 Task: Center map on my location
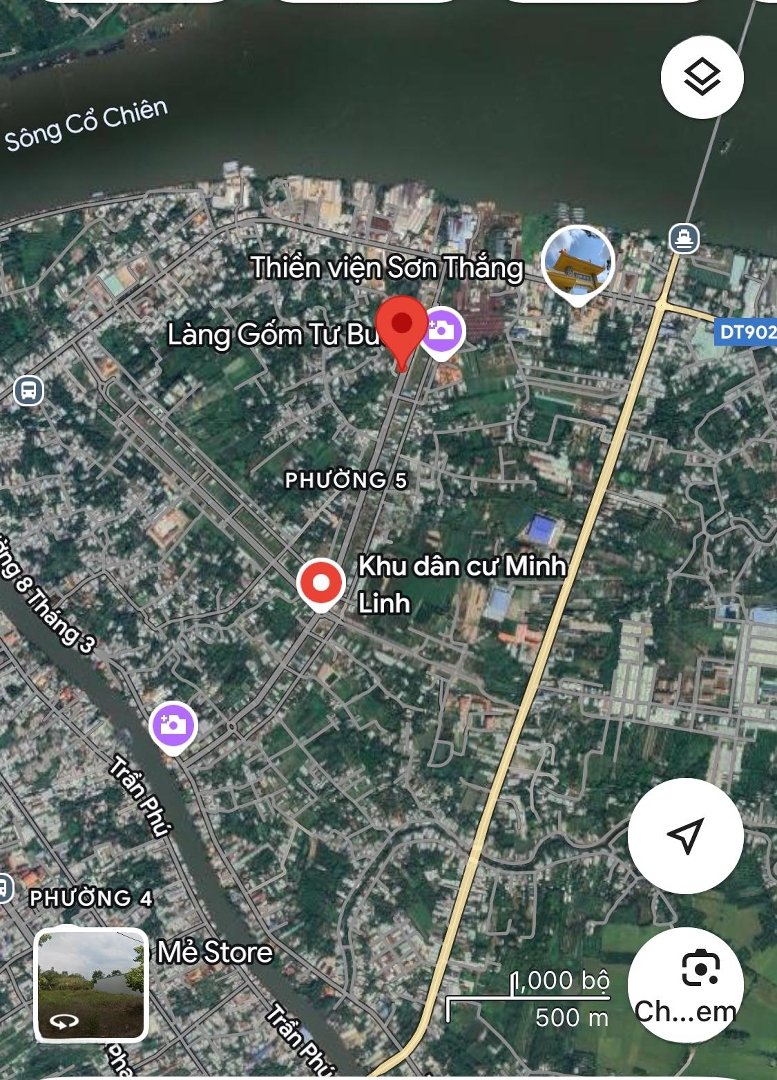pyautogui.click(x=685, y=836)
